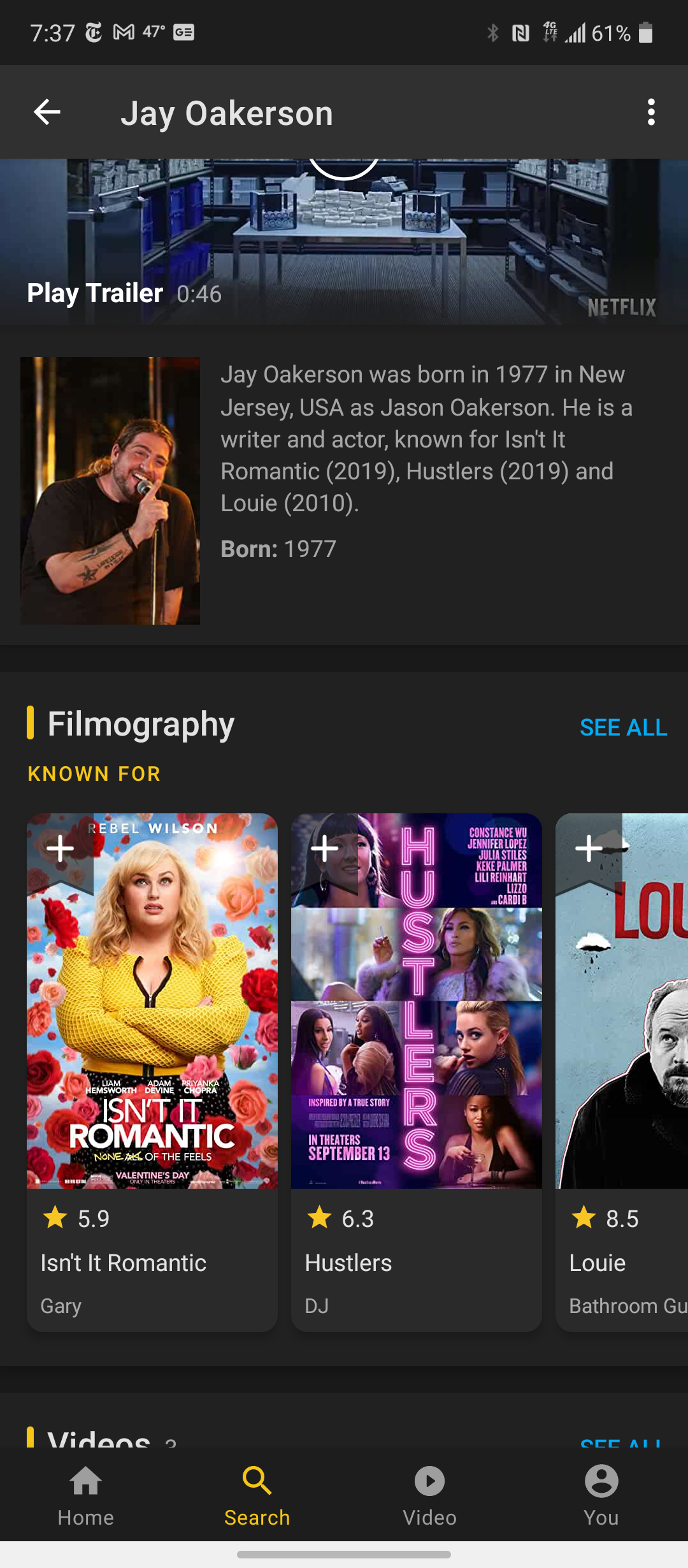The width and height of the screenshot is (688, 1568).
Task: Open the three-dot overflow menu
Action: coord(651,113)
